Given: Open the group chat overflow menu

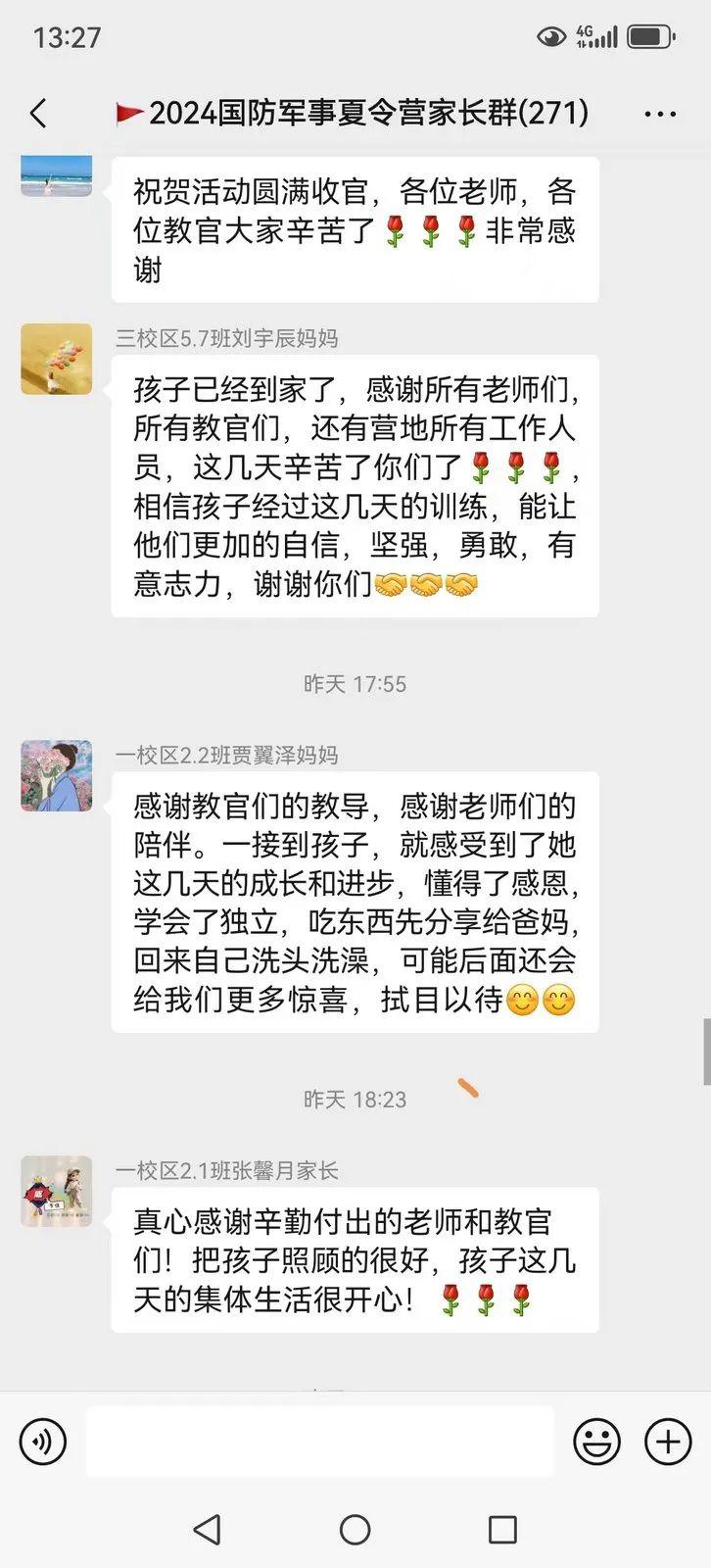Looking at the screenshot, I should tap(660, 115).
